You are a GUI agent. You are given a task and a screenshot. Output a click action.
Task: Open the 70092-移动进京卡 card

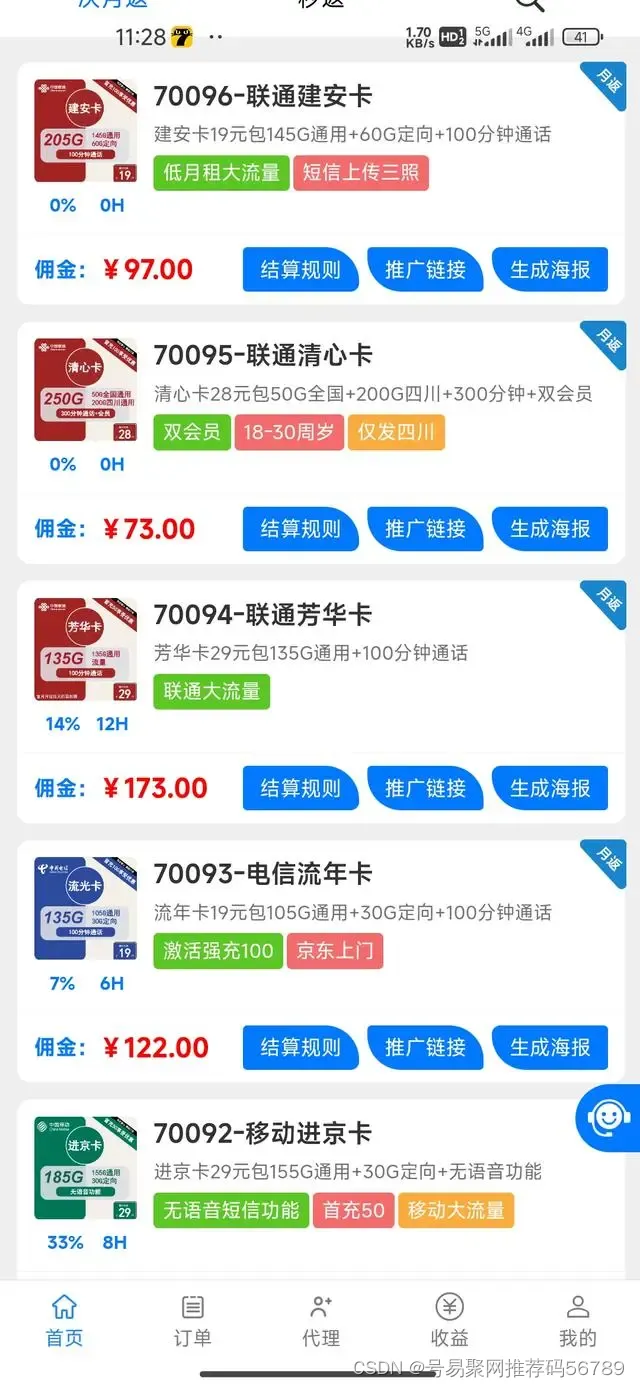262,1134
